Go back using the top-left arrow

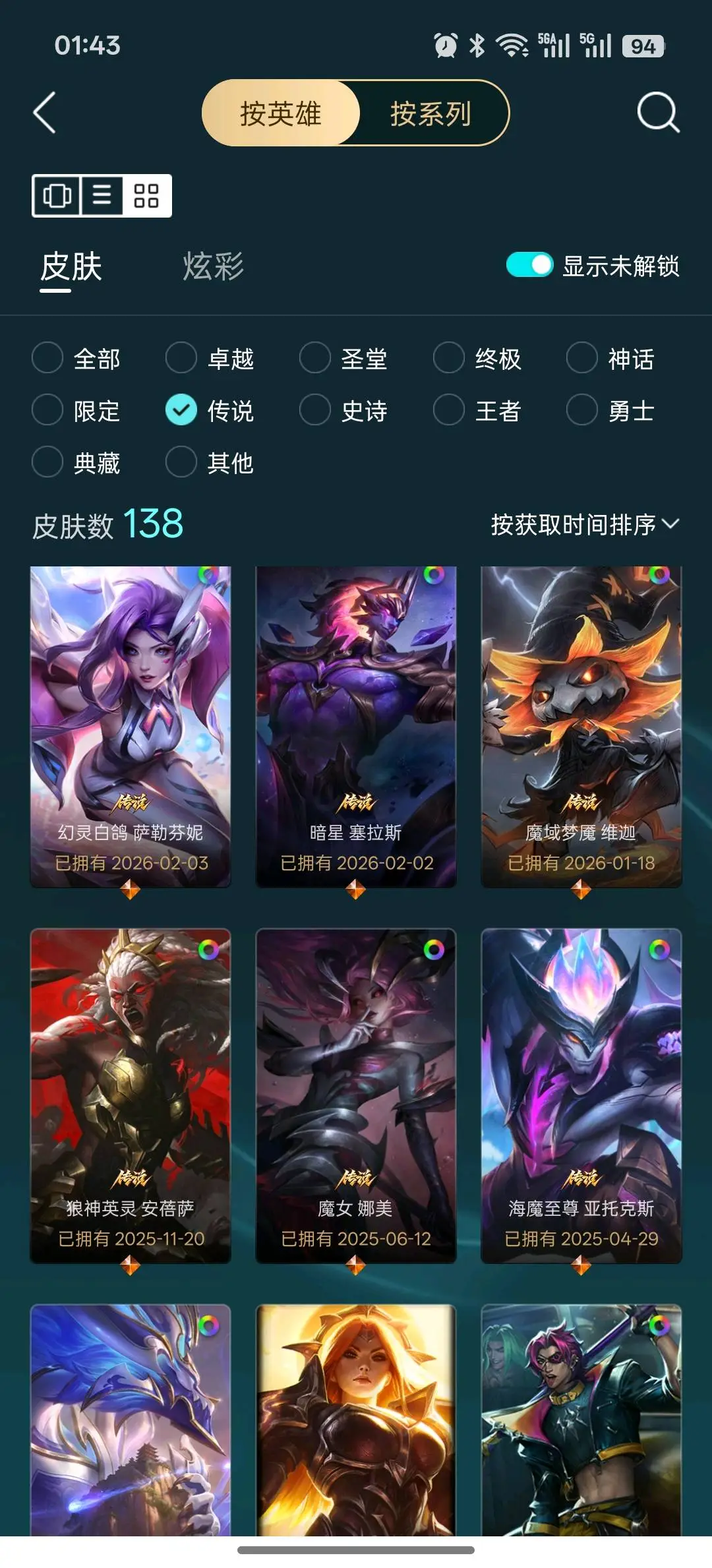click(45, 113)
